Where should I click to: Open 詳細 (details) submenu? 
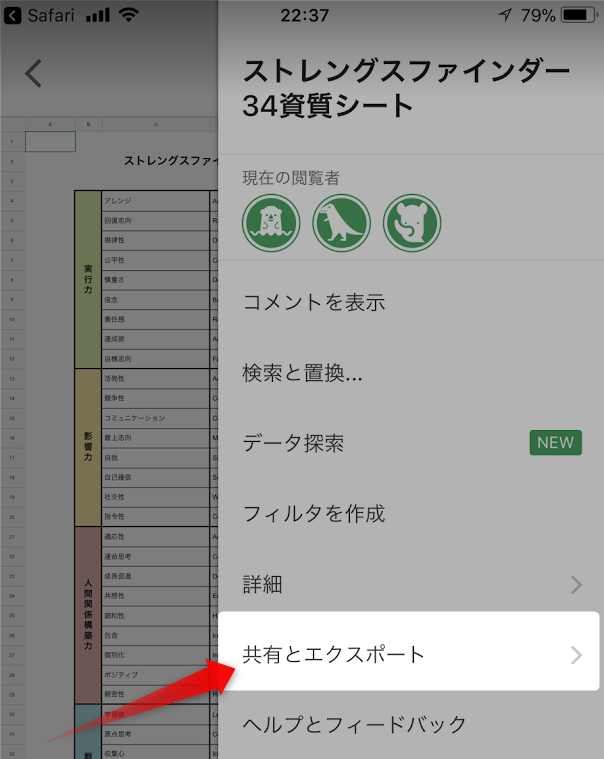tap(410, 584)
